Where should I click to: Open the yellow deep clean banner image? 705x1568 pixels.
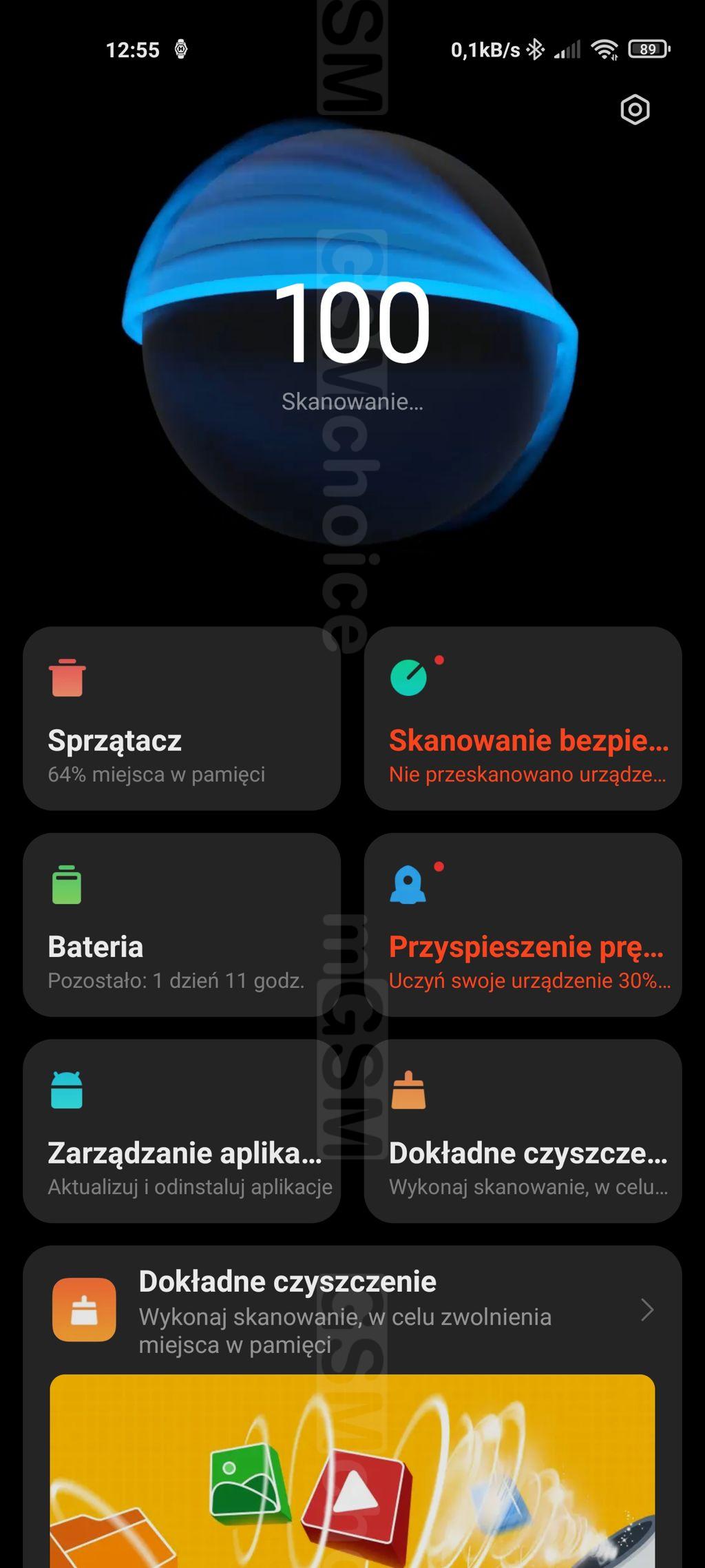point(352,1471)
